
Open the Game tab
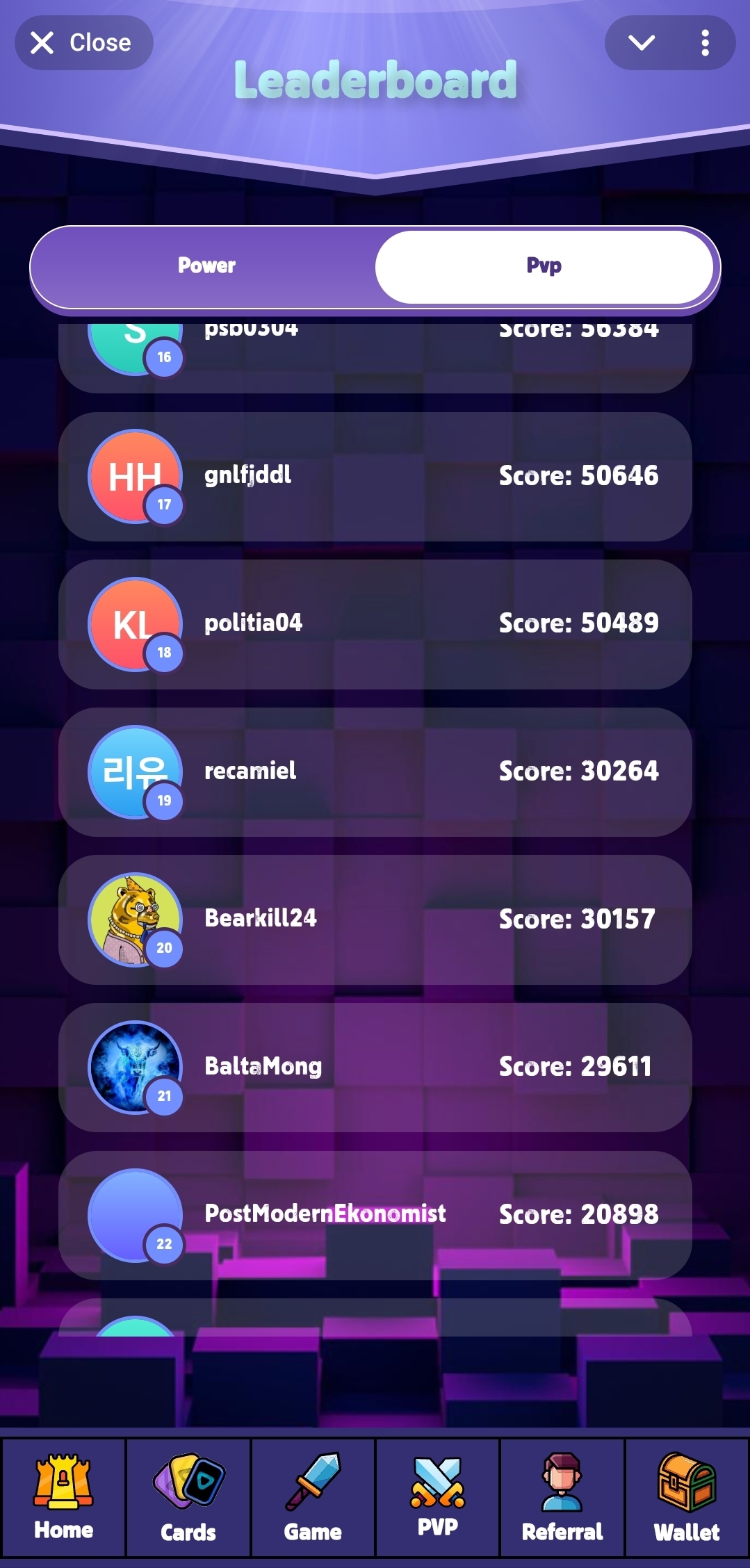click(x=313, y=1497)
